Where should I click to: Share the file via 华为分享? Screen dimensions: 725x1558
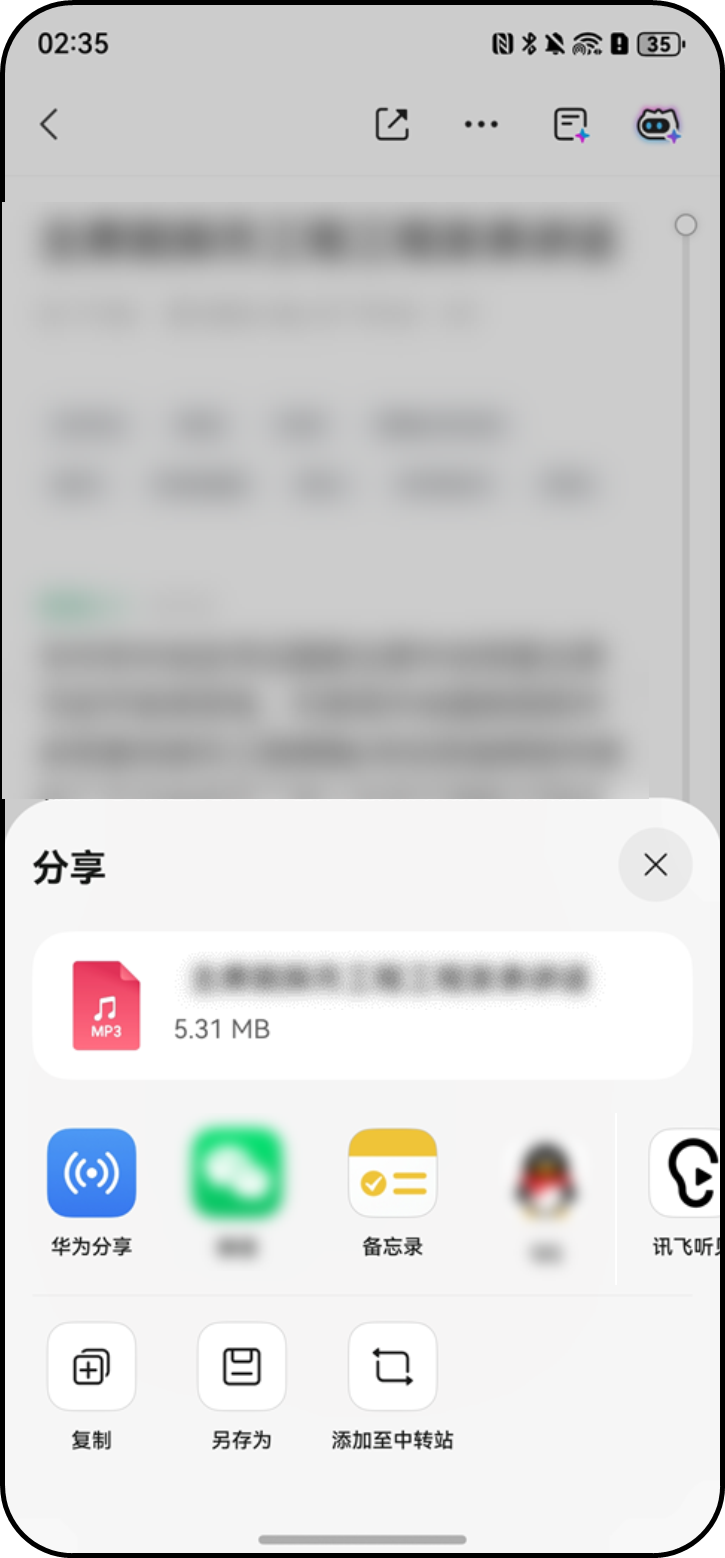(x=92, y=1173)
